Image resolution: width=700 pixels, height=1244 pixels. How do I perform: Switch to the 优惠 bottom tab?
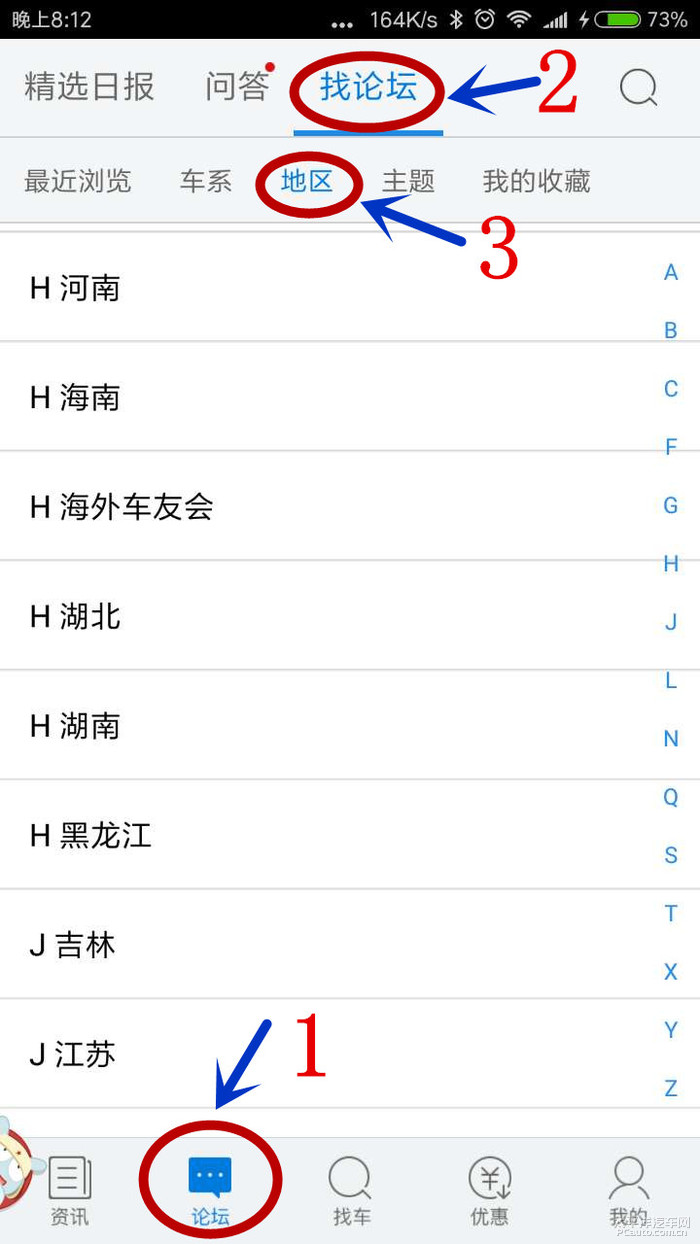tap(490, 1192)
